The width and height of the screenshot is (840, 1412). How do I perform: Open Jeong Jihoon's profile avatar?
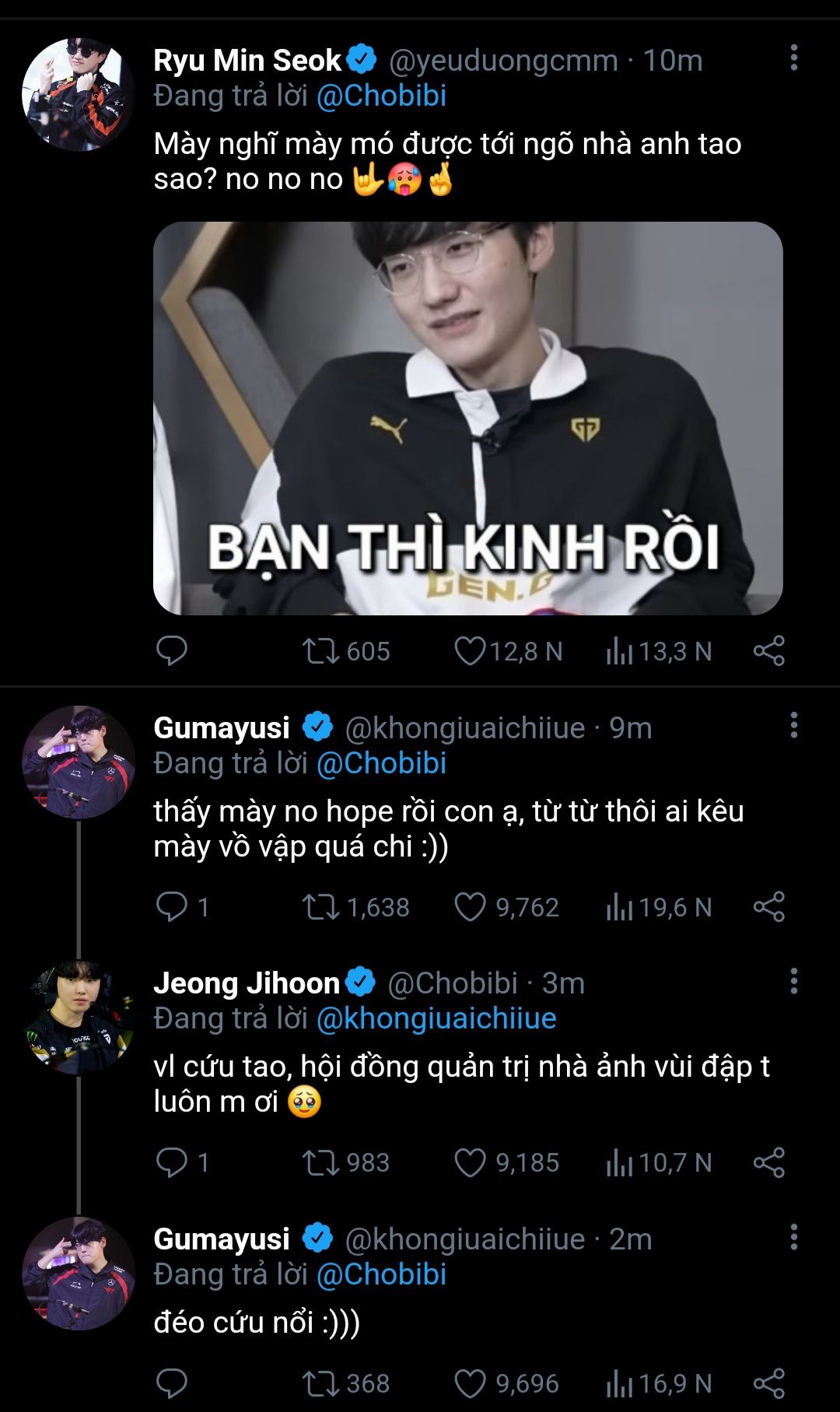click(x=78, y=1018)
